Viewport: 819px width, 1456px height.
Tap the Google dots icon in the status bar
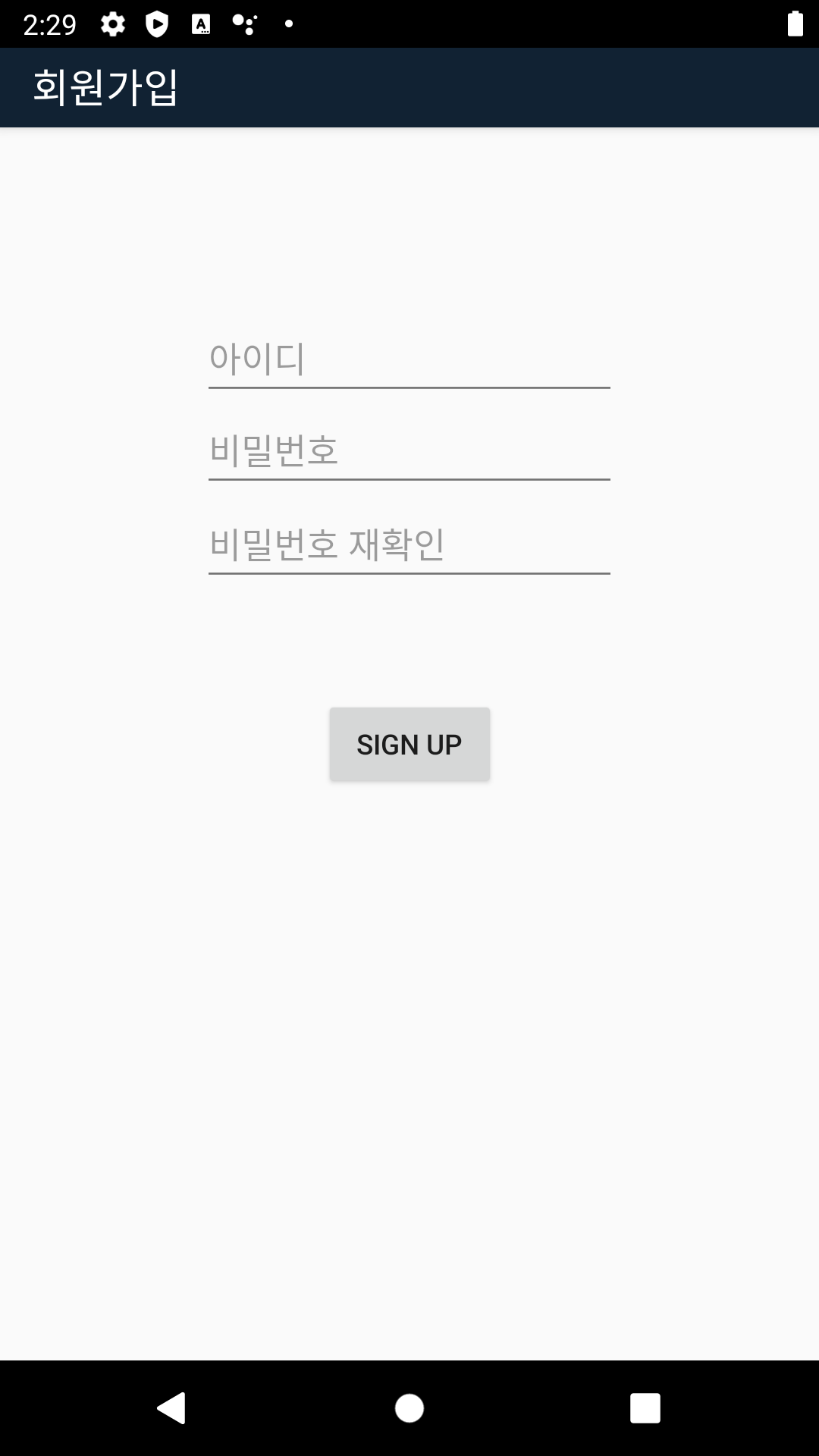244,25
